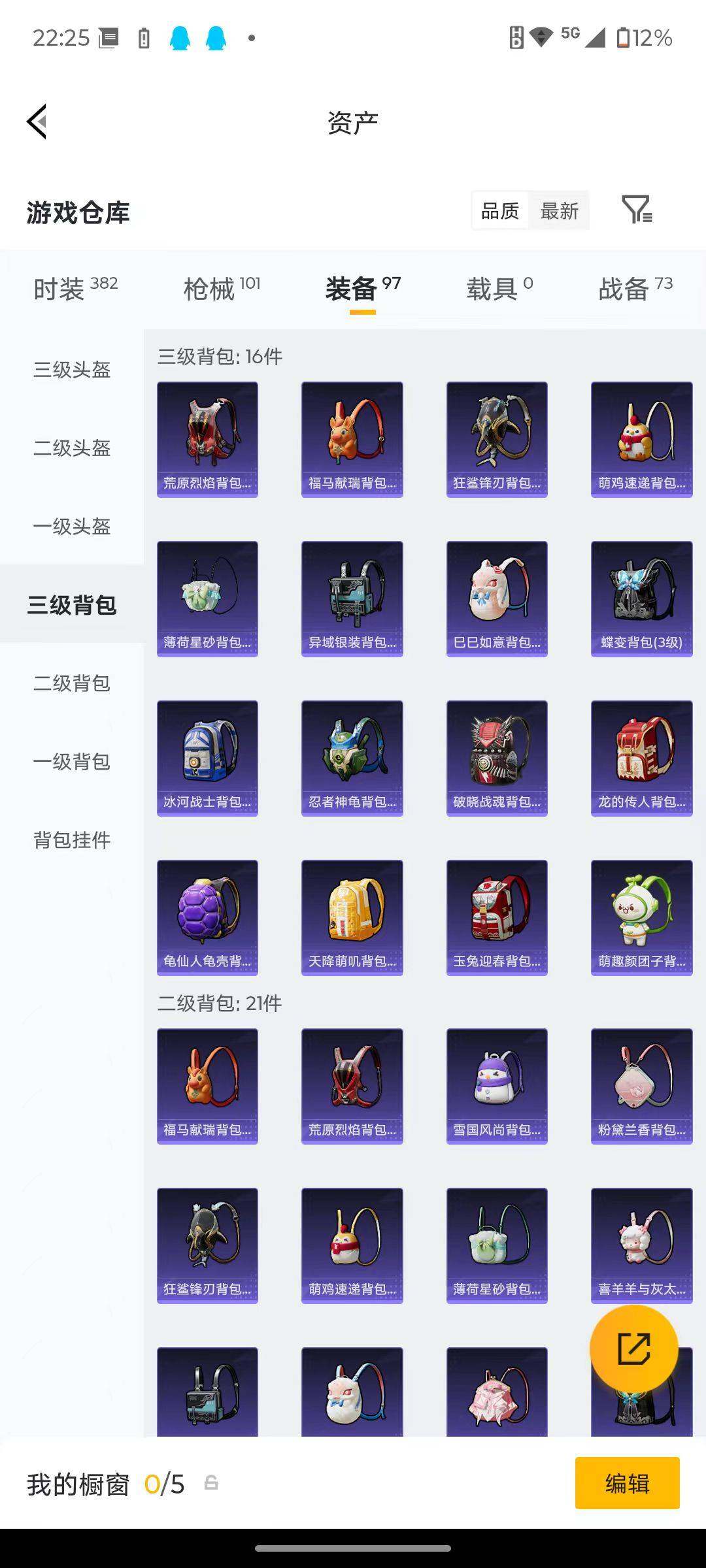The width and height of the screenshot is (706, 1568).
Task: Click the back arrow to leave 资产 page
Action: pos(37,122)
